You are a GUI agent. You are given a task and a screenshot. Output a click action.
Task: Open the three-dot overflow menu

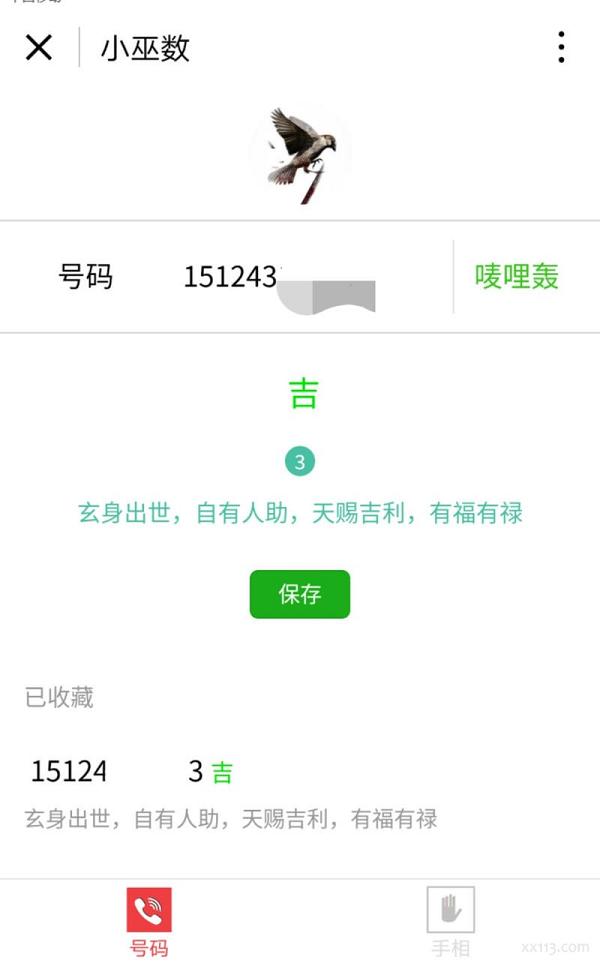click(x=561, y=47)
